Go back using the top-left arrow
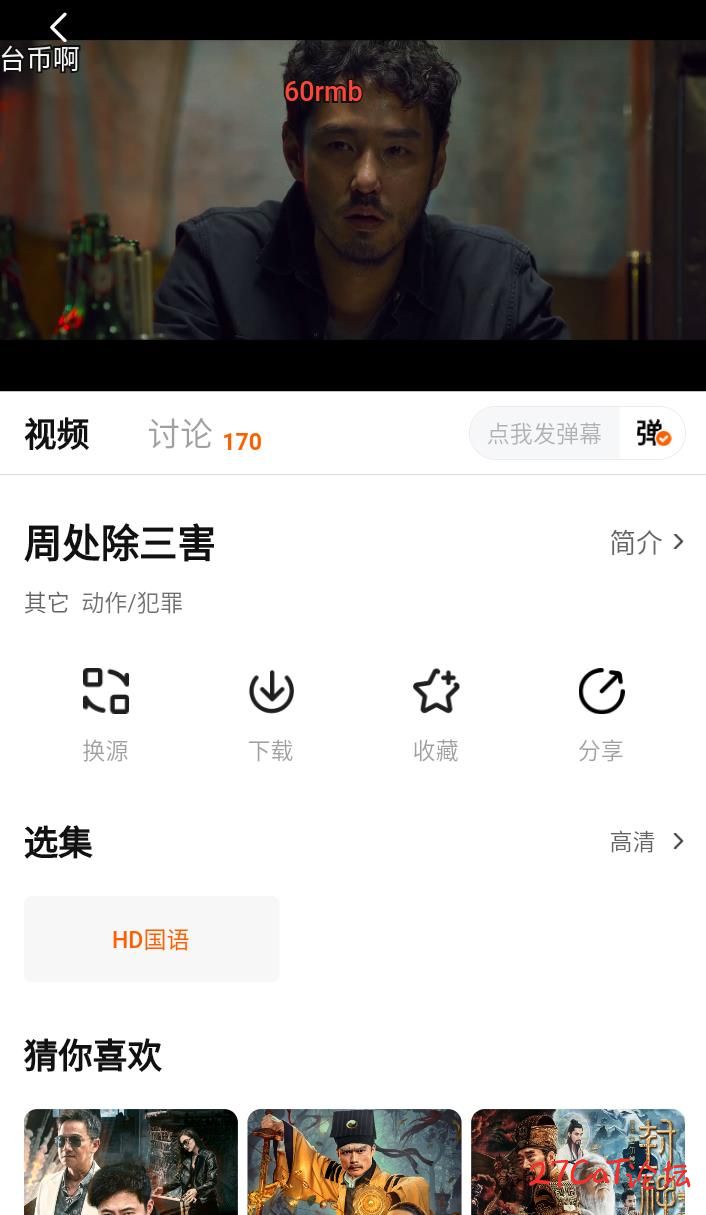 point(58,27)
